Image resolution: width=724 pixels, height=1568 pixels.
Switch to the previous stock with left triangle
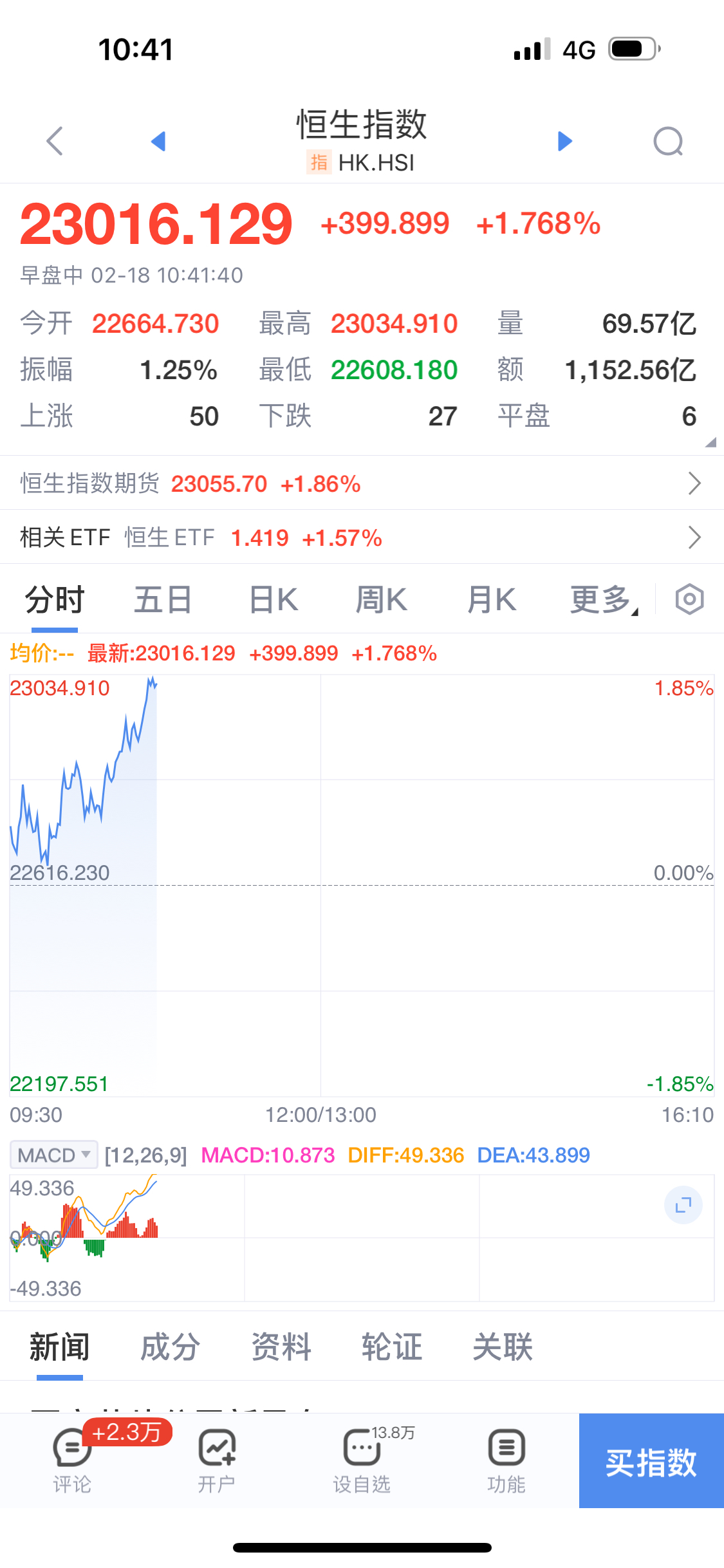(x=158, y=141)
